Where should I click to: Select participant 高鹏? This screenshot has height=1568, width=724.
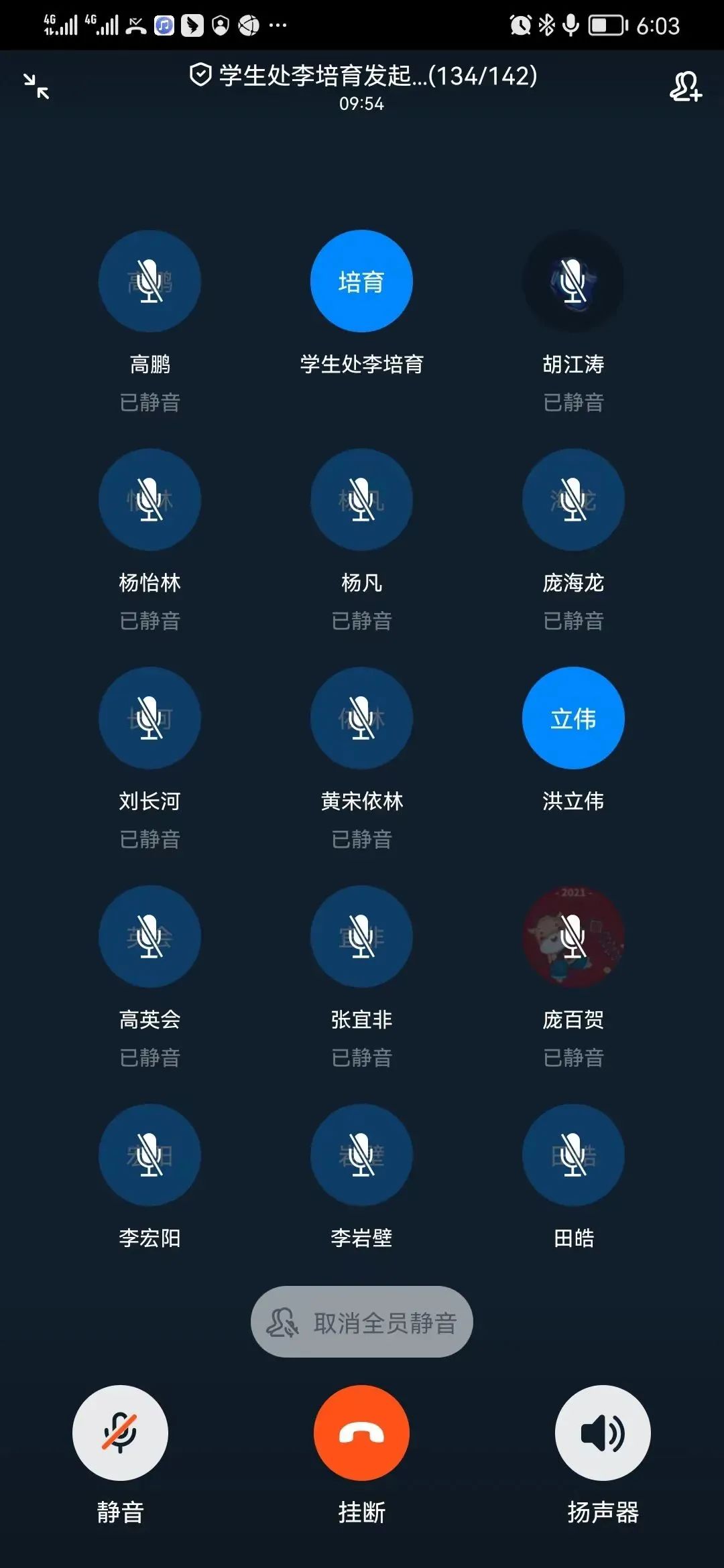click(x=149, y=281)
